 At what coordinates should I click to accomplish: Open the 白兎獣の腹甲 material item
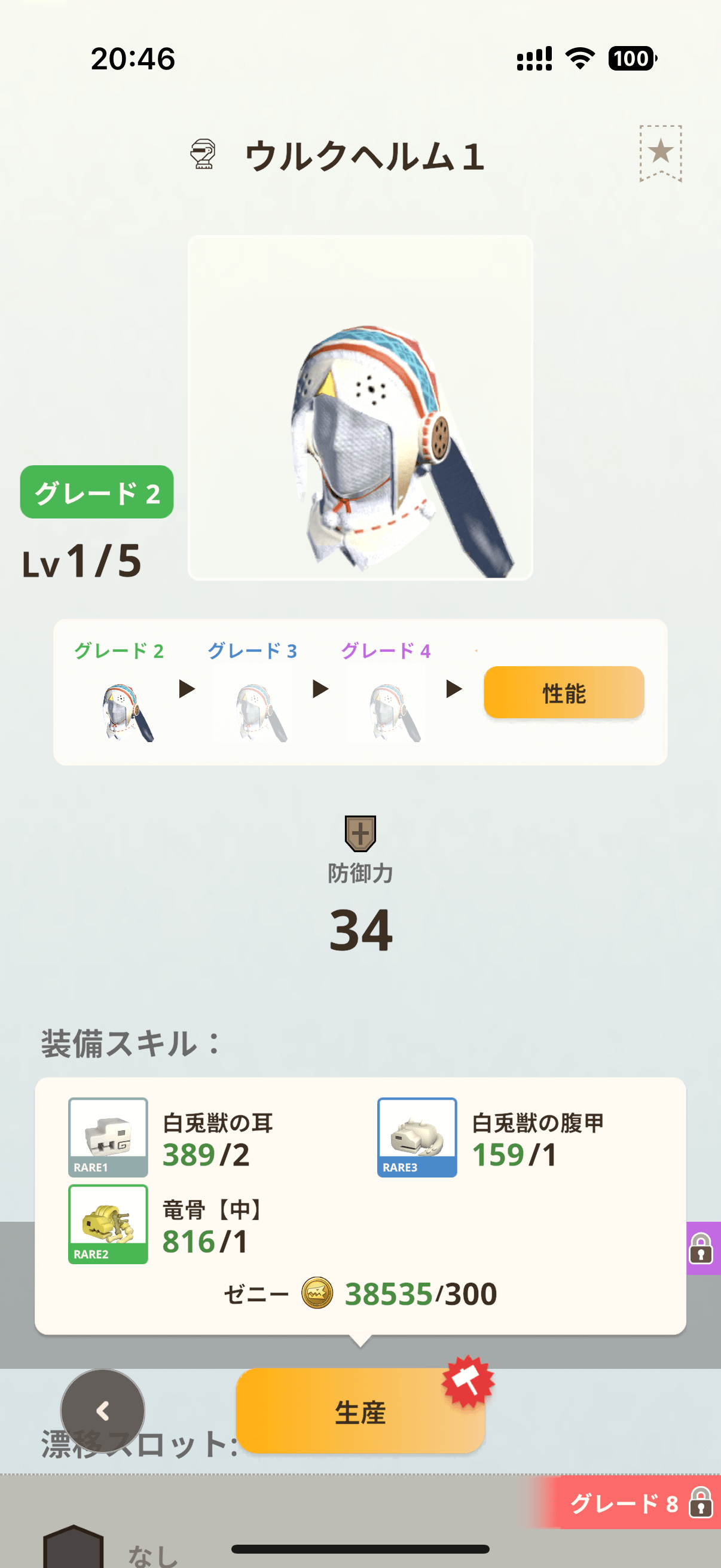point(417,1136)
